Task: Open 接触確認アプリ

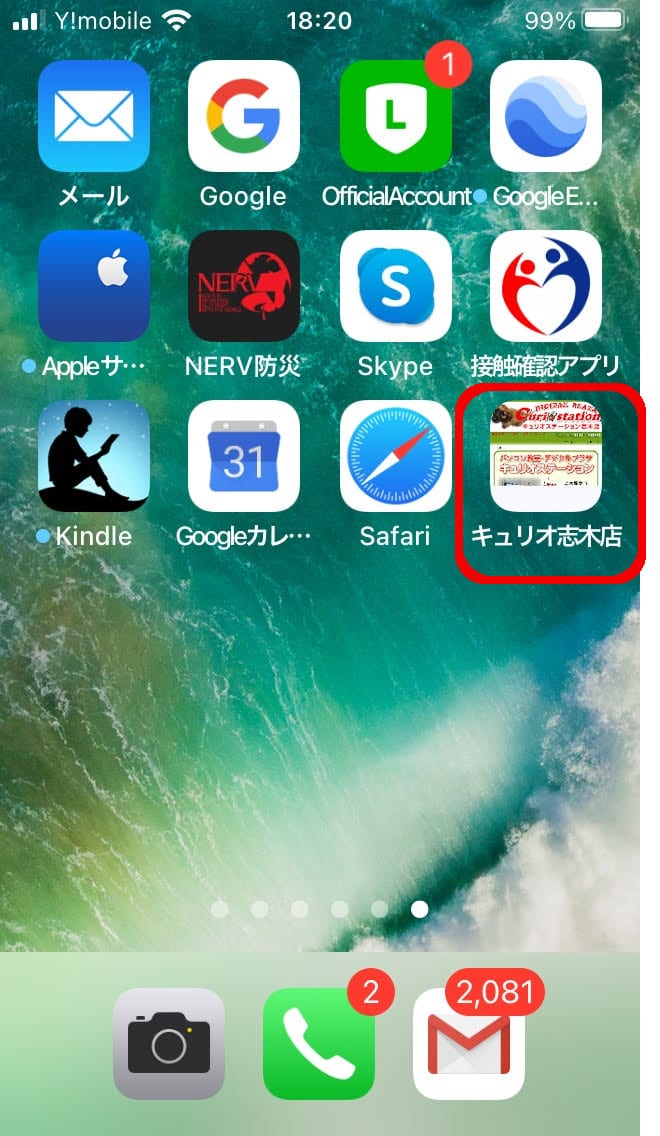Action: pyautogui.click(x=546, y=286)
